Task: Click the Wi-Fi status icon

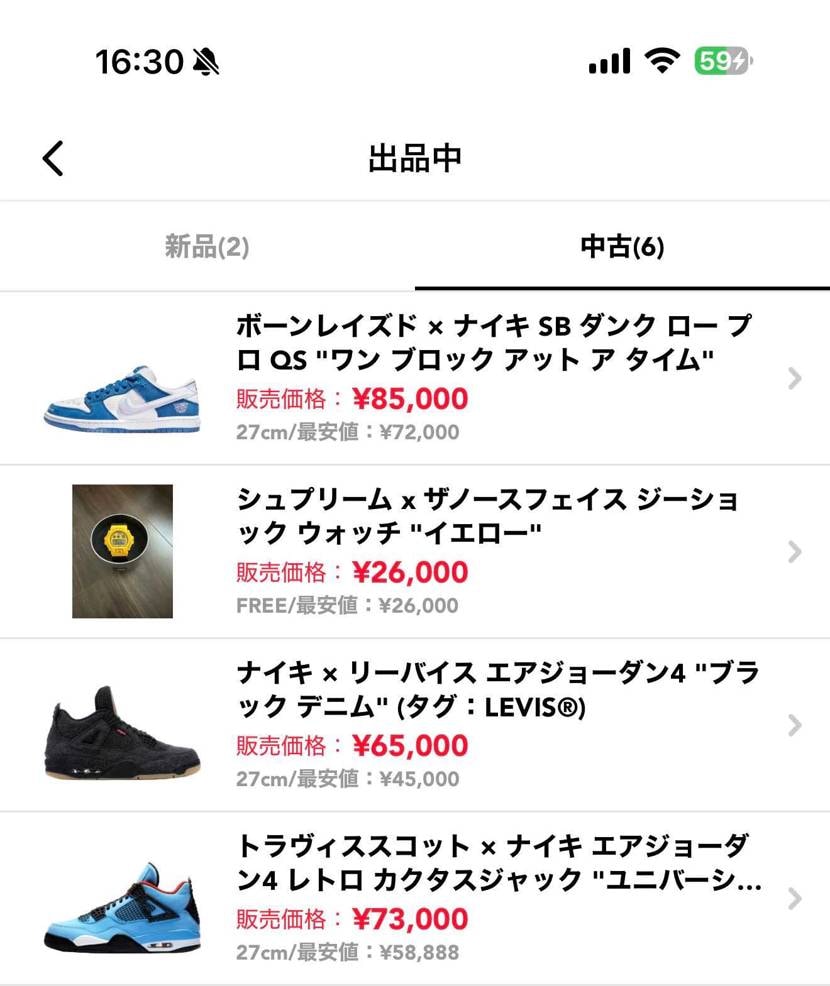Action: tap(663, 60)
